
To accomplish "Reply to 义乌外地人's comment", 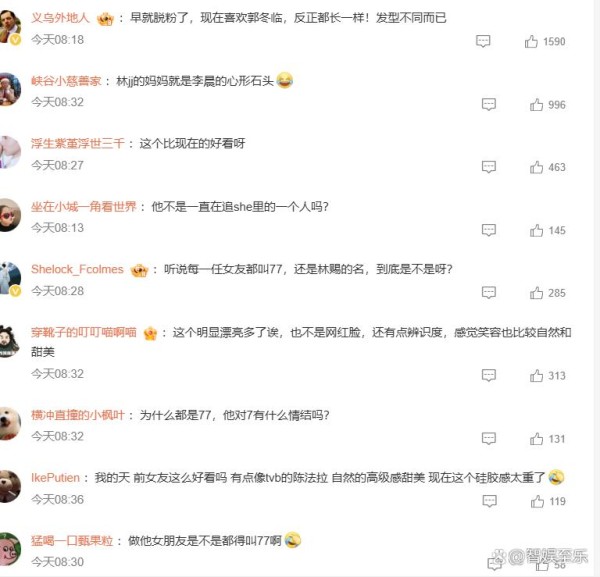I will tap(483, 42).
